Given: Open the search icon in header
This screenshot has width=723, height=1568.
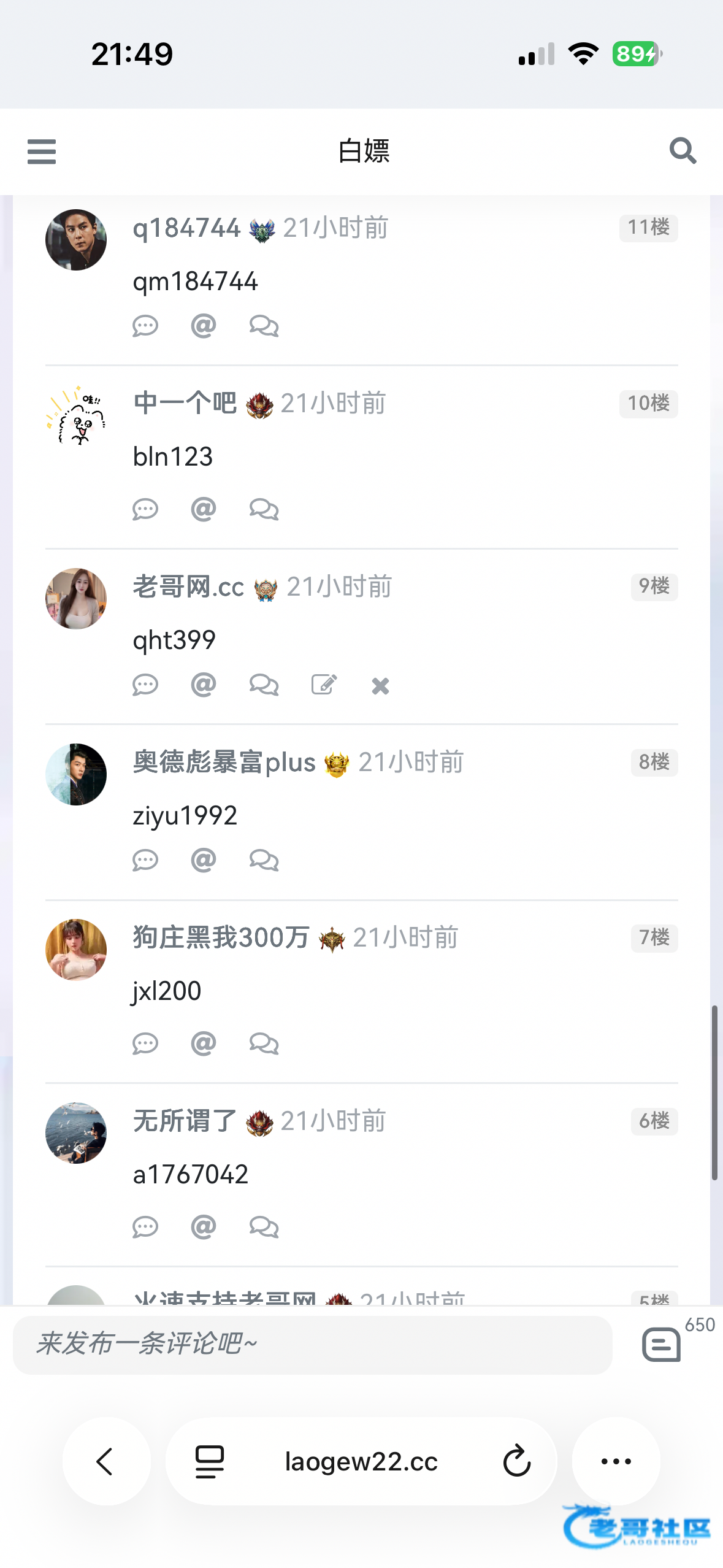Looking at the screenshot, I should [x=683, y=151].
